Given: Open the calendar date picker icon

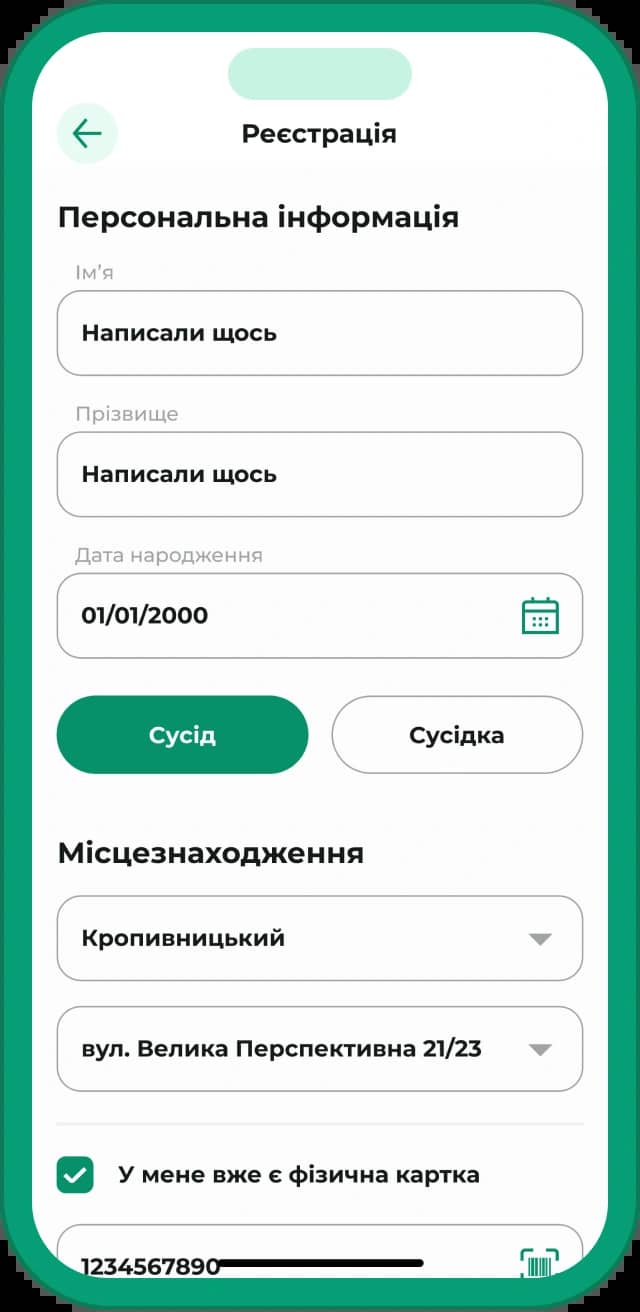Looking at the screenshot, I should tap(540, 615).
